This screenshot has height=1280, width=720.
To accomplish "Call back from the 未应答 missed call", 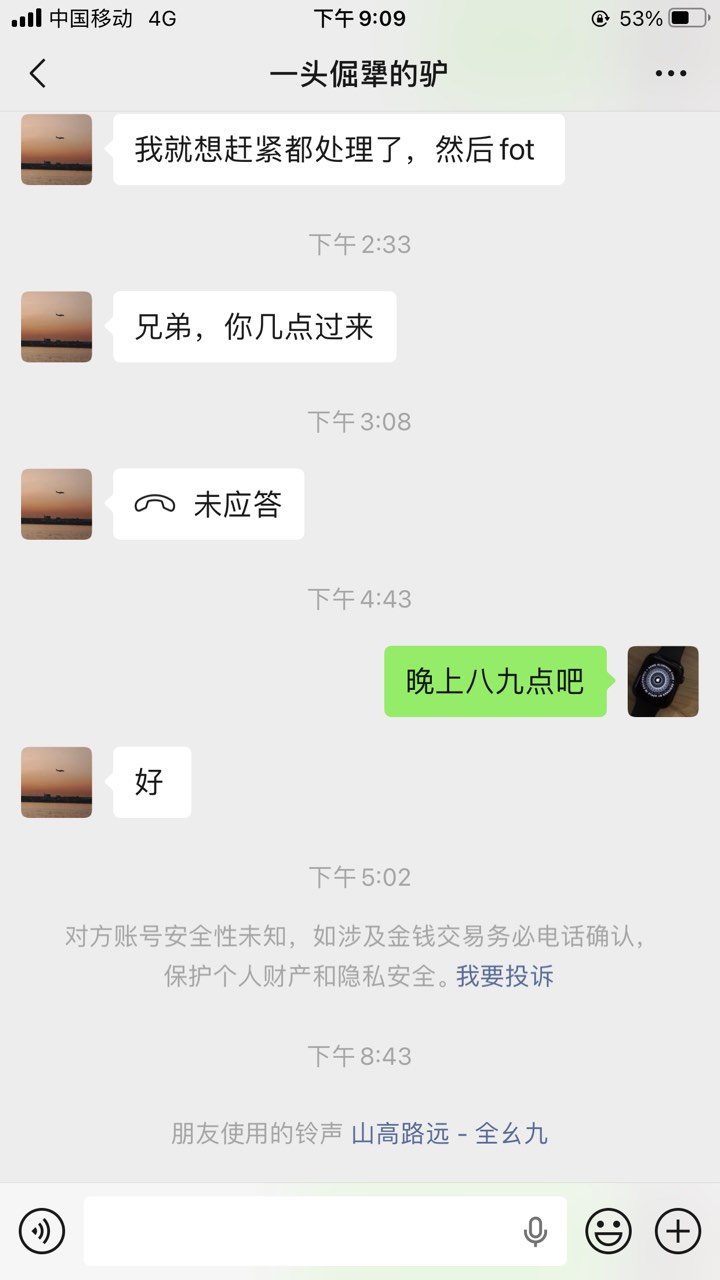I will [x=208, y=504].
